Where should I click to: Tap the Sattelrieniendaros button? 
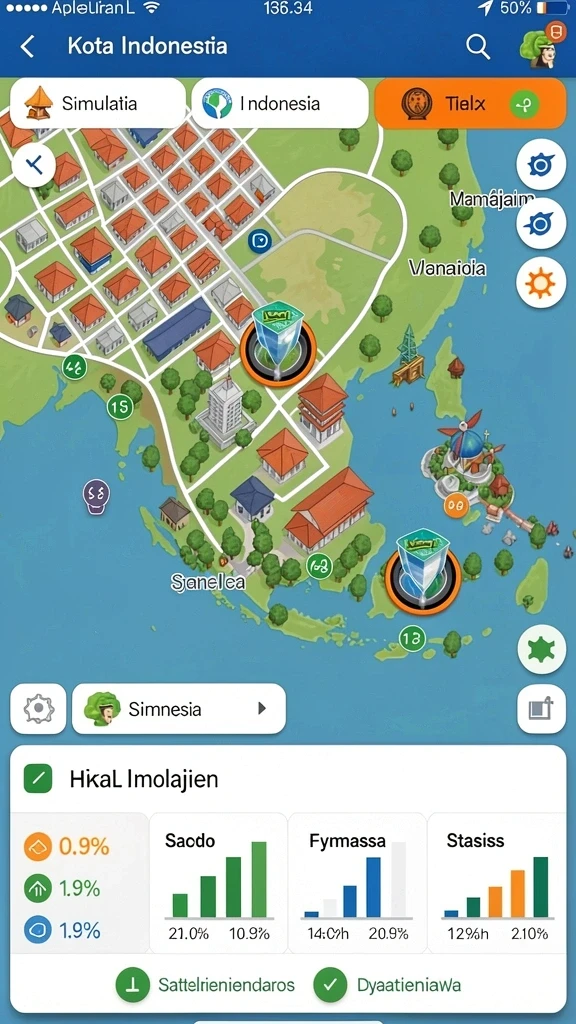(205, 985)
